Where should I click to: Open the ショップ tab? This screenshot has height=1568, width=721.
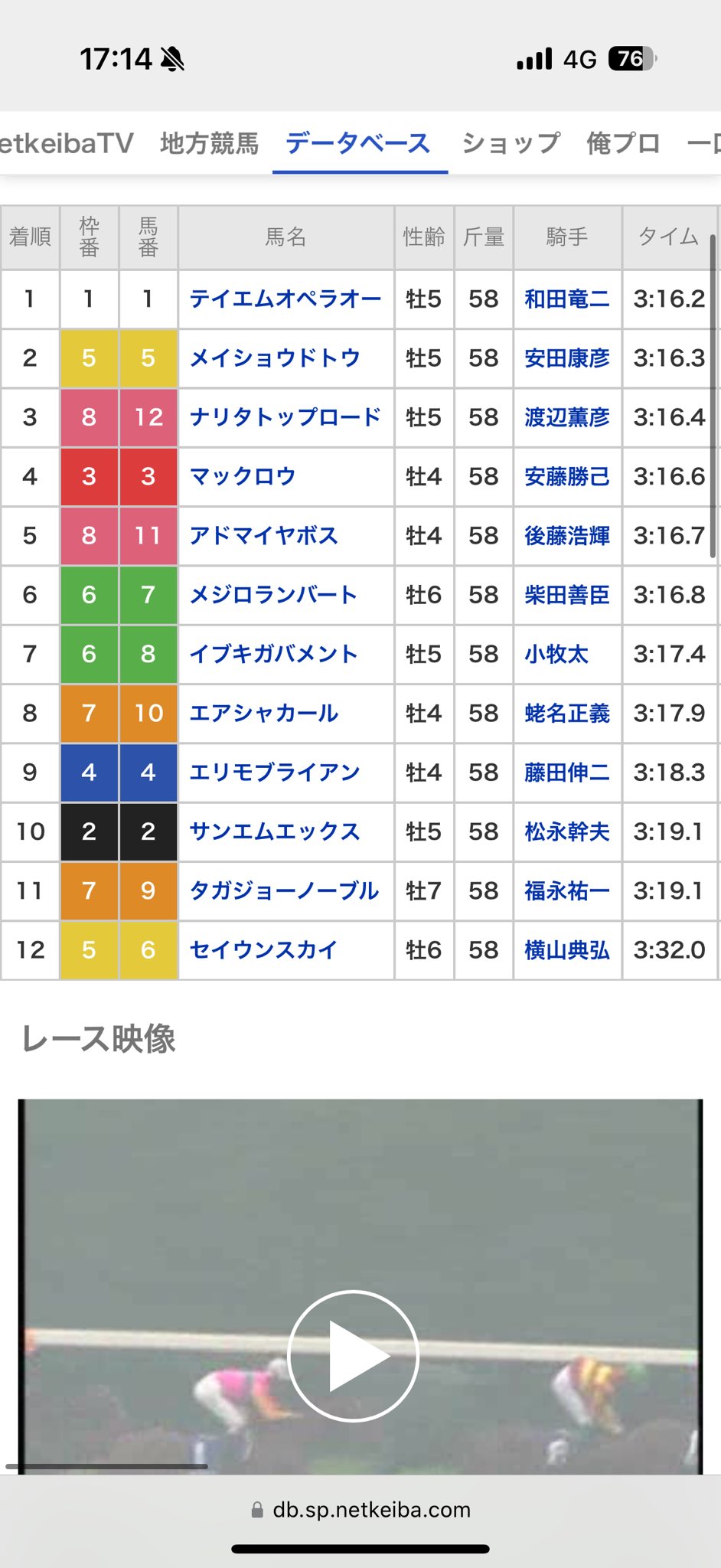point(511,143)
